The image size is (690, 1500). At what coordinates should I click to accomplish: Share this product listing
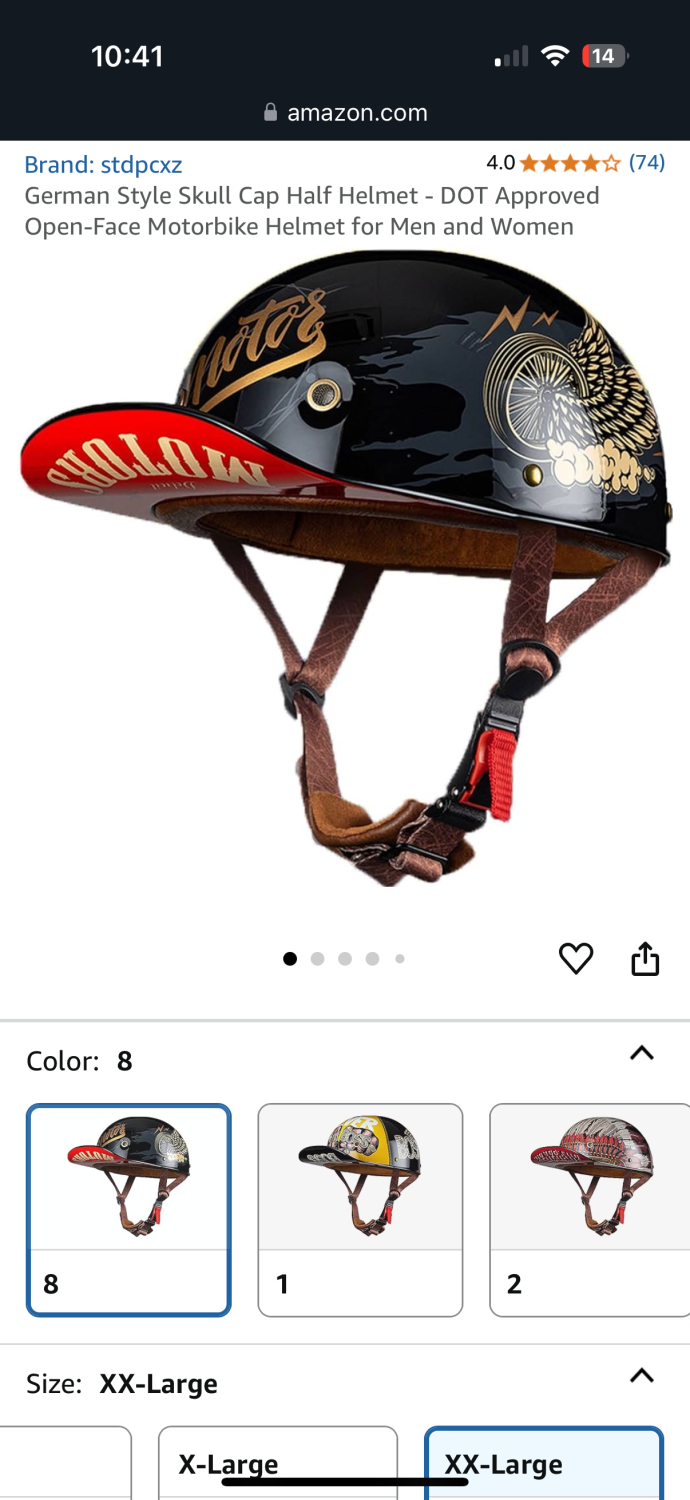645,959
